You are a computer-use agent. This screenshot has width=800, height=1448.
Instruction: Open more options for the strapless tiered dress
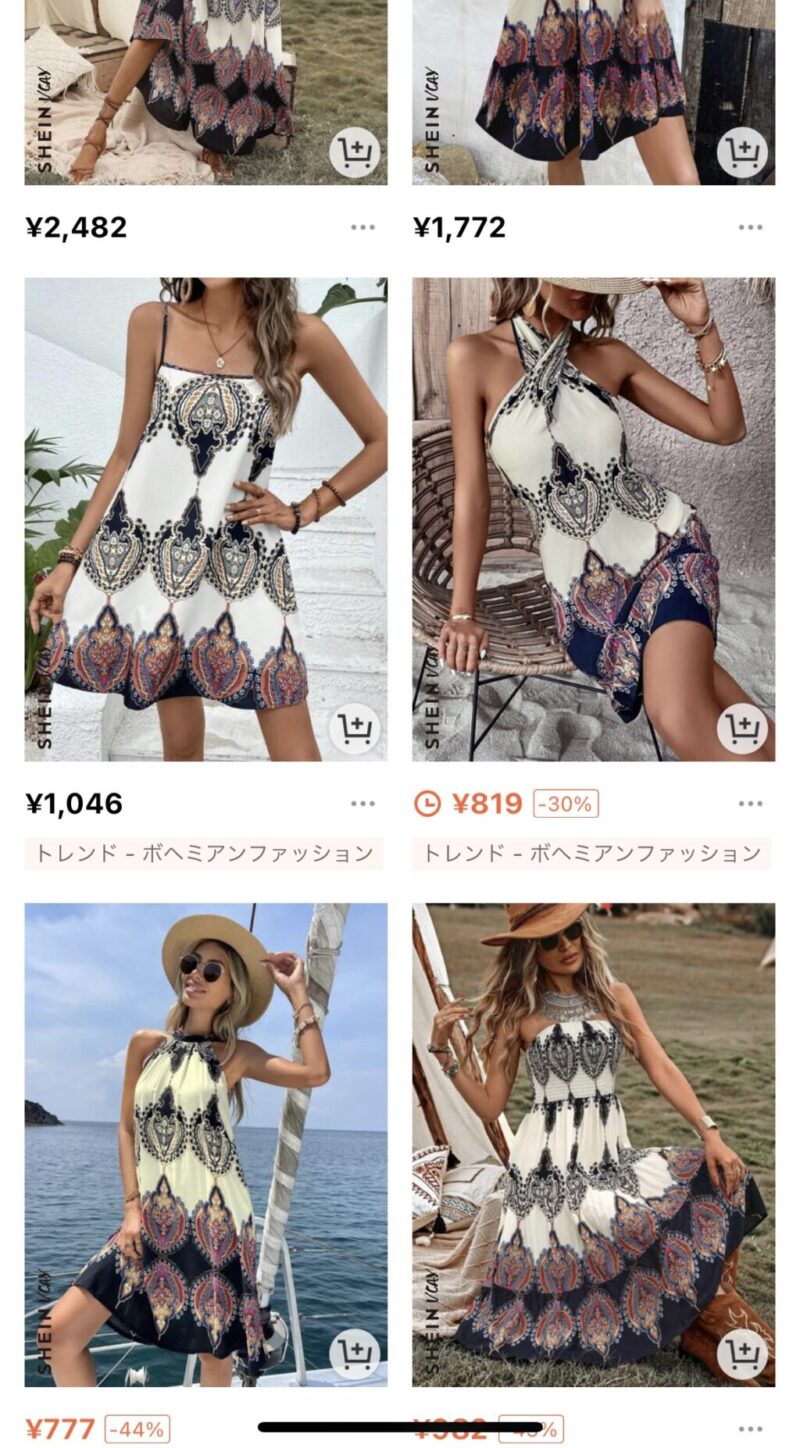coord(751,1430)
